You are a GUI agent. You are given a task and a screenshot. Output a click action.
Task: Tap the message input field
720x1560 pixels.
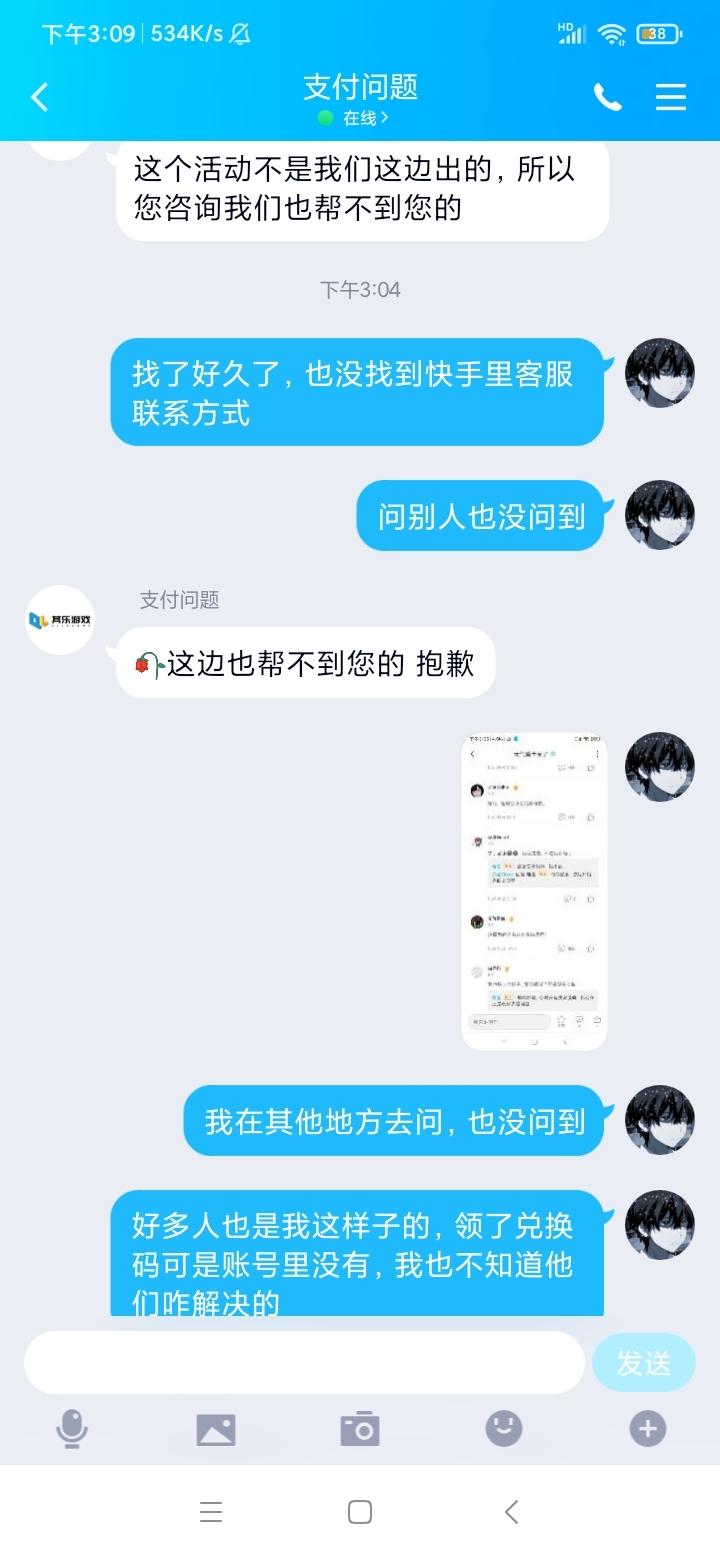(x=304, y=1362)
